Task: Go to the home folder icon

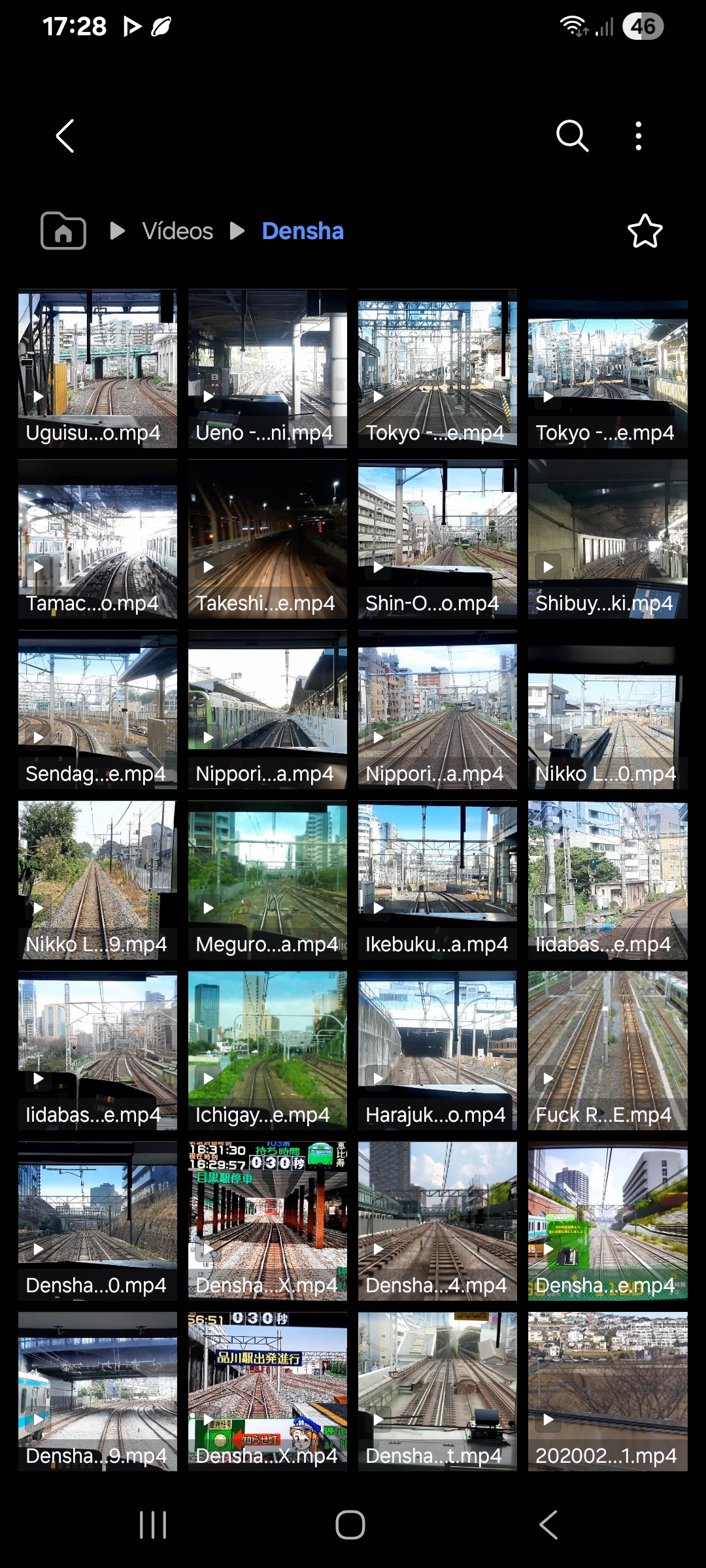Action: coord(63,231)
